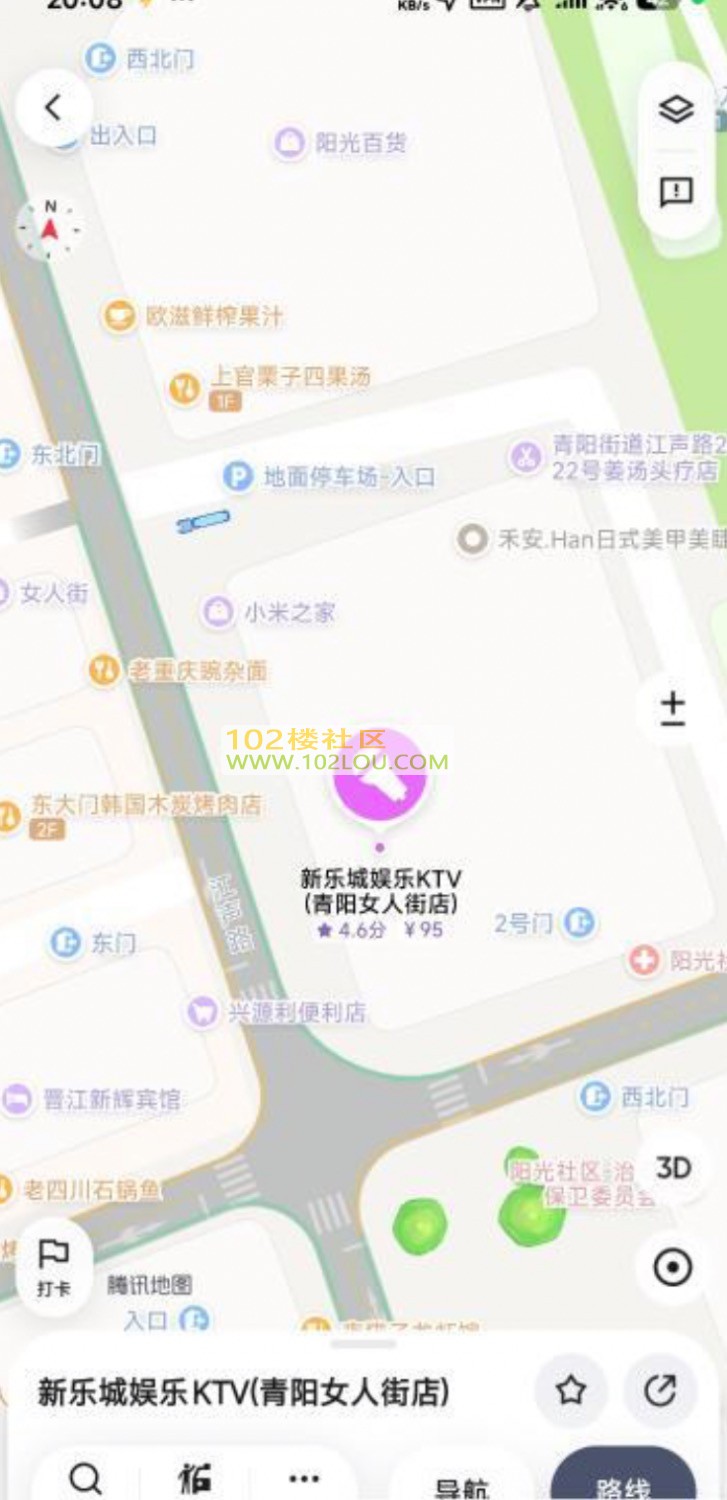Open the 兴源利便利店 map marker

pyautogui.click(x=203, y=1012)
